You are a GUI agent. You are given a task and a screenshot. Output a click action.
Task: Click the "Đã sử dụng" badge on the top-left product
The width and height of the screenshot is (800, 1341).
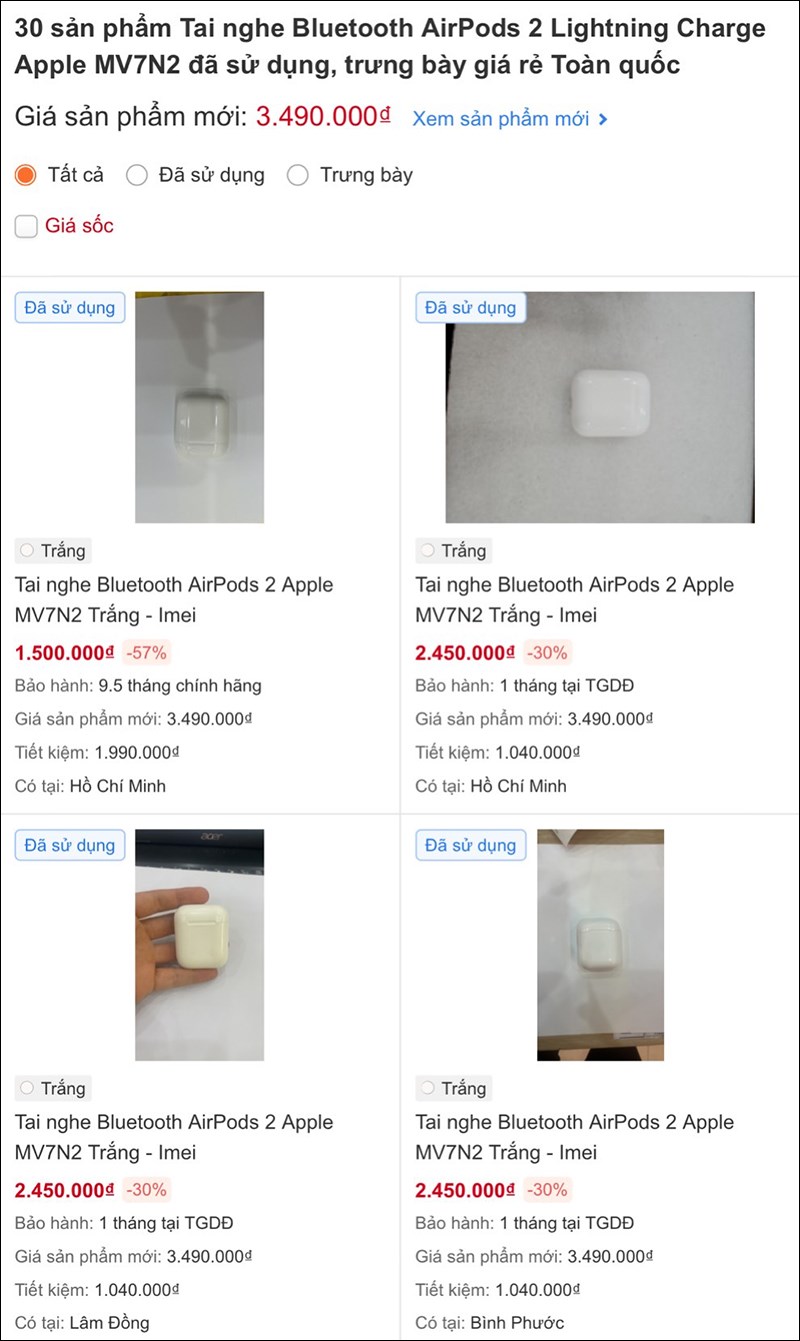(x=69, y=308)
